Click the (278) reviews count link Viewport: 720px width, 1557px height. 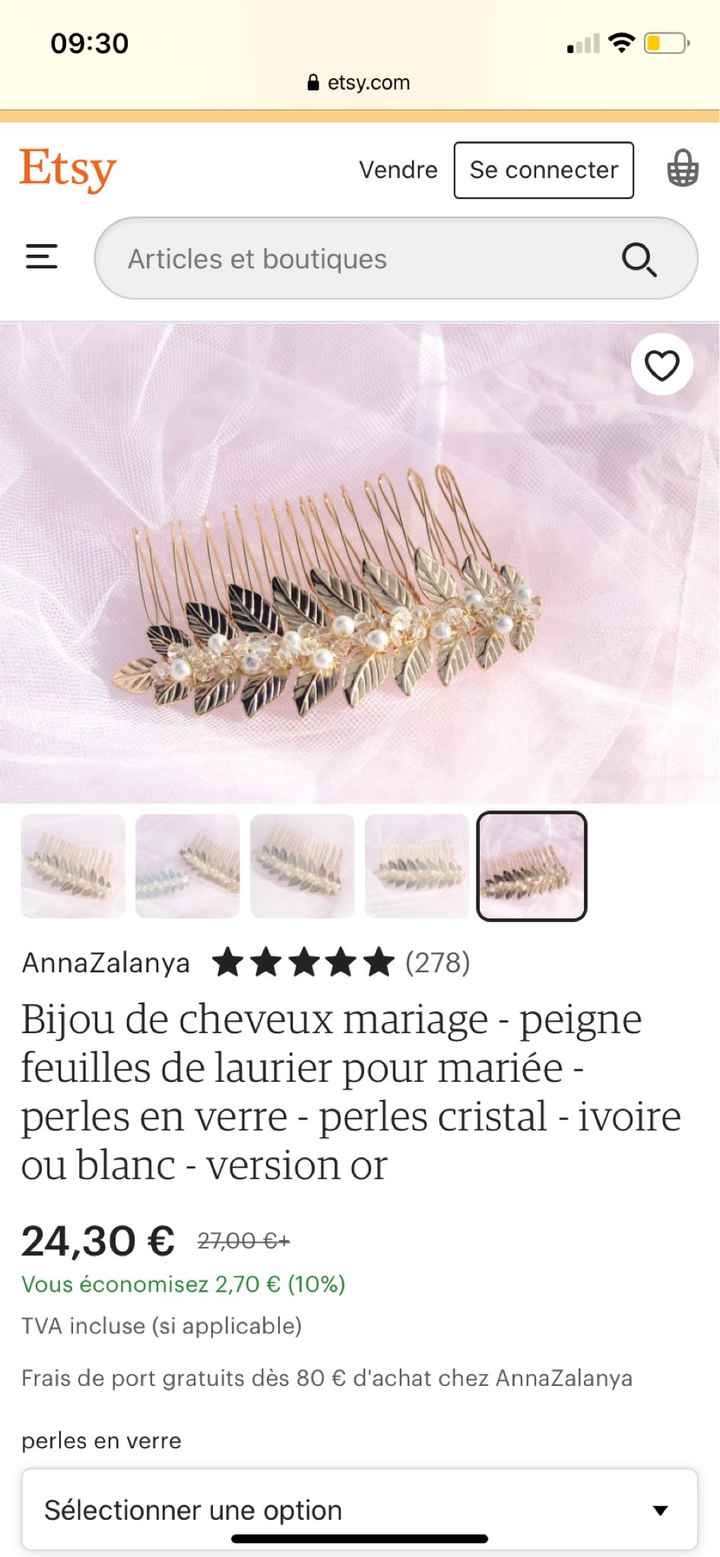click(x=437, y=962)
